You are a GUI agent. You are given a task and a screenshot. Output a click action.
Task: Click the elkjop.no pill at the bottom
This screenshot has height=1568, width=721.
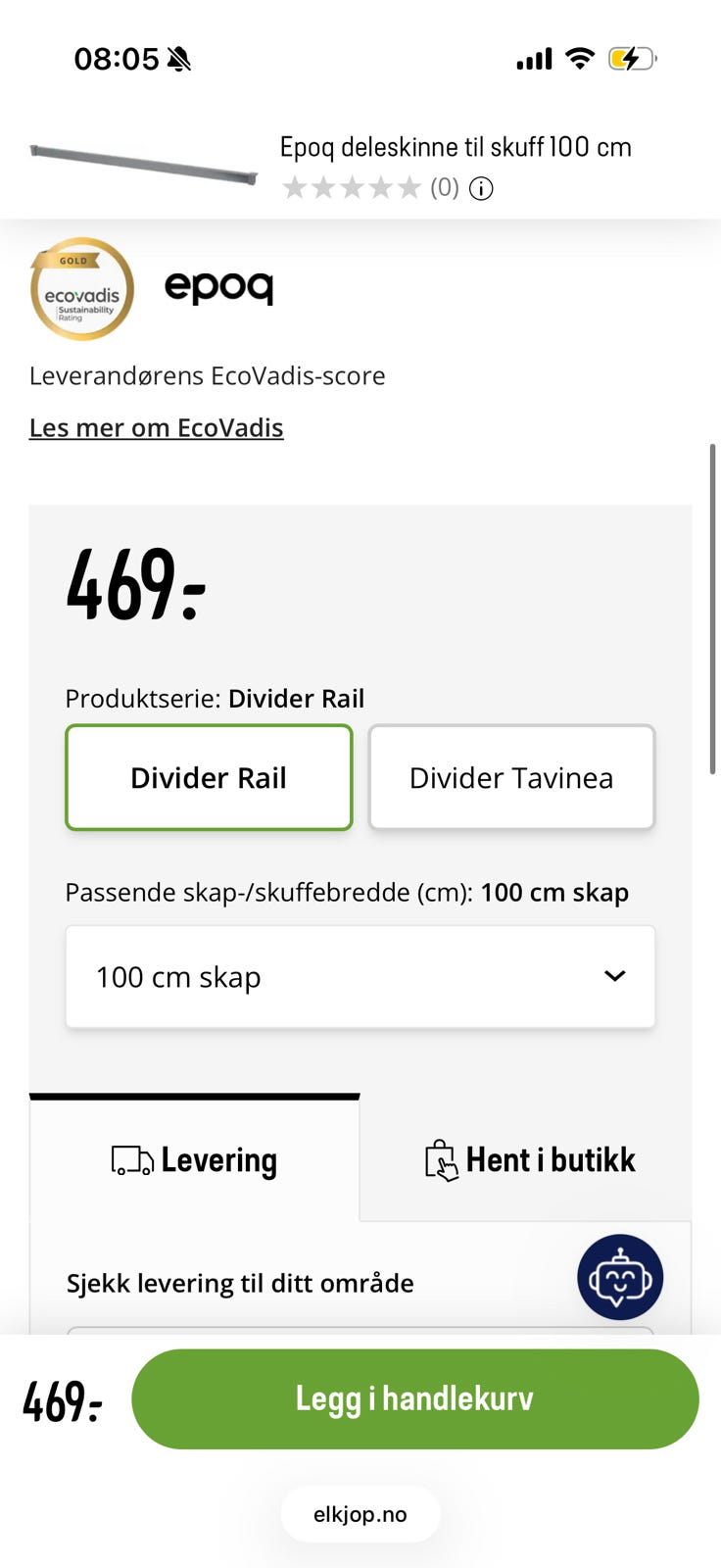pos(360,1513)
